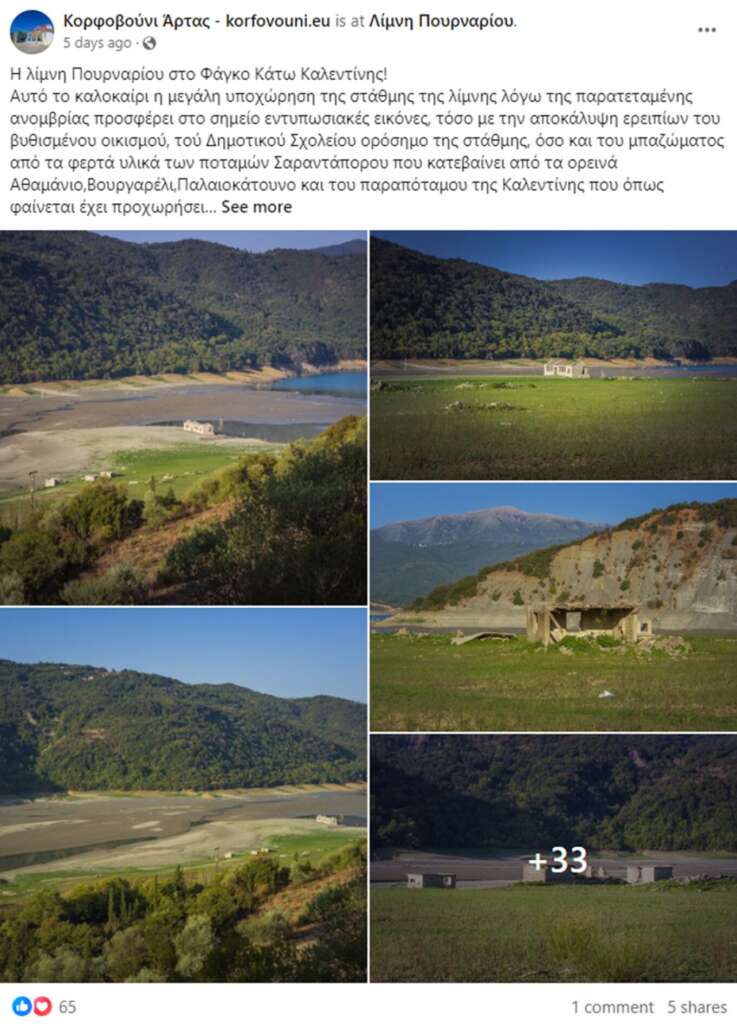This screenshot has height=1024, width=737.
Task: Open the '5 days ago' post timestamp
Action: (x=97, y=43)
